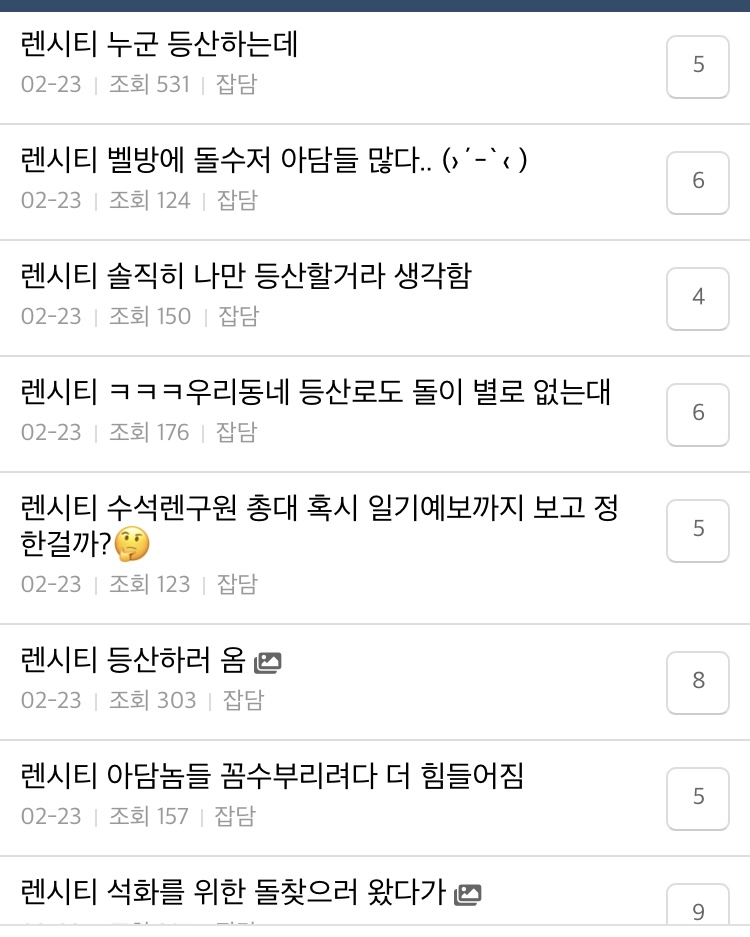View comments on '석화를 위한 돌찾으러 왔다가'
750x937 pixels.
pos(698,909)
